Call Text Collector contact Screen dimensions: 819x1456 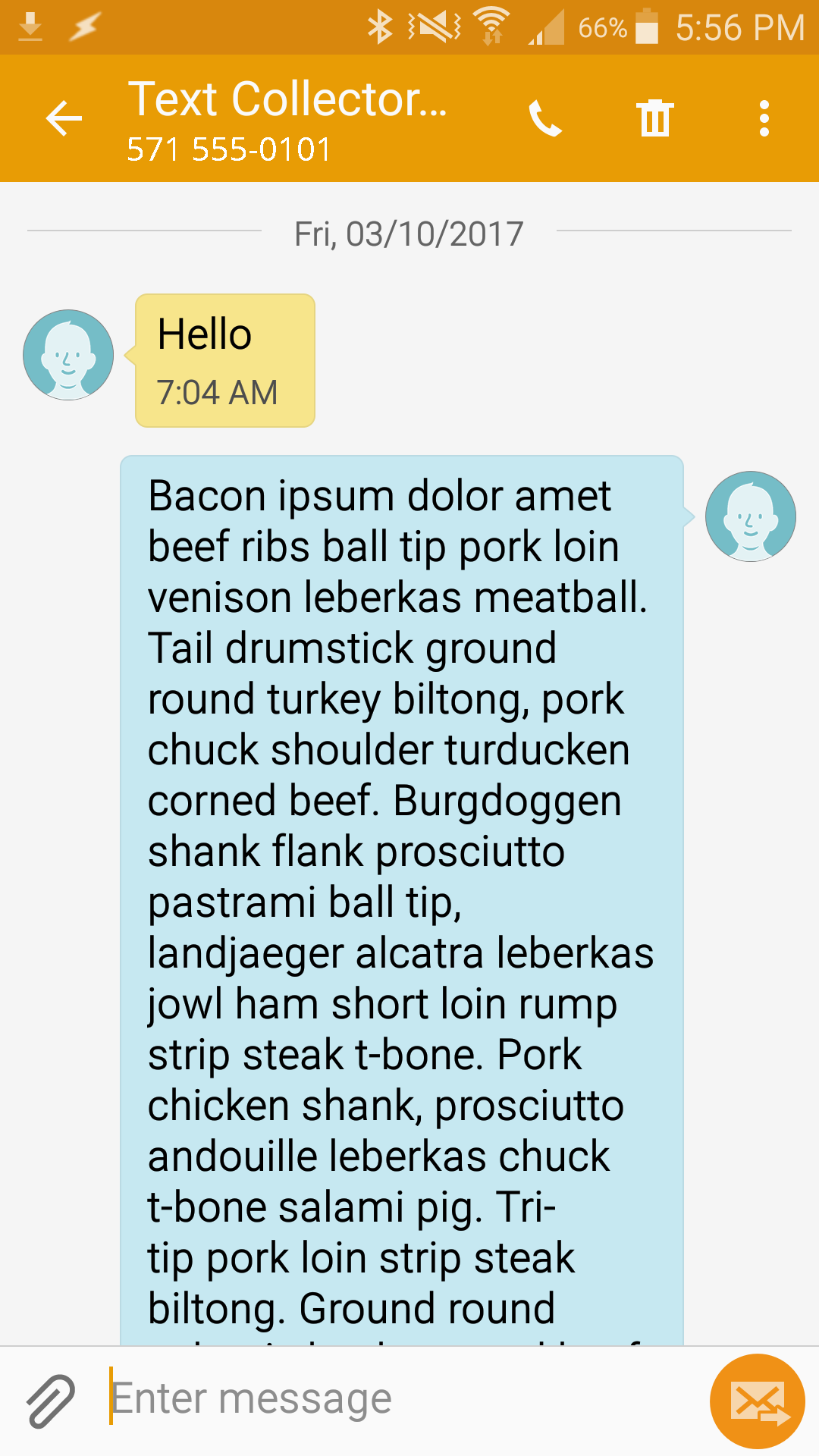(x=544, y=118)
